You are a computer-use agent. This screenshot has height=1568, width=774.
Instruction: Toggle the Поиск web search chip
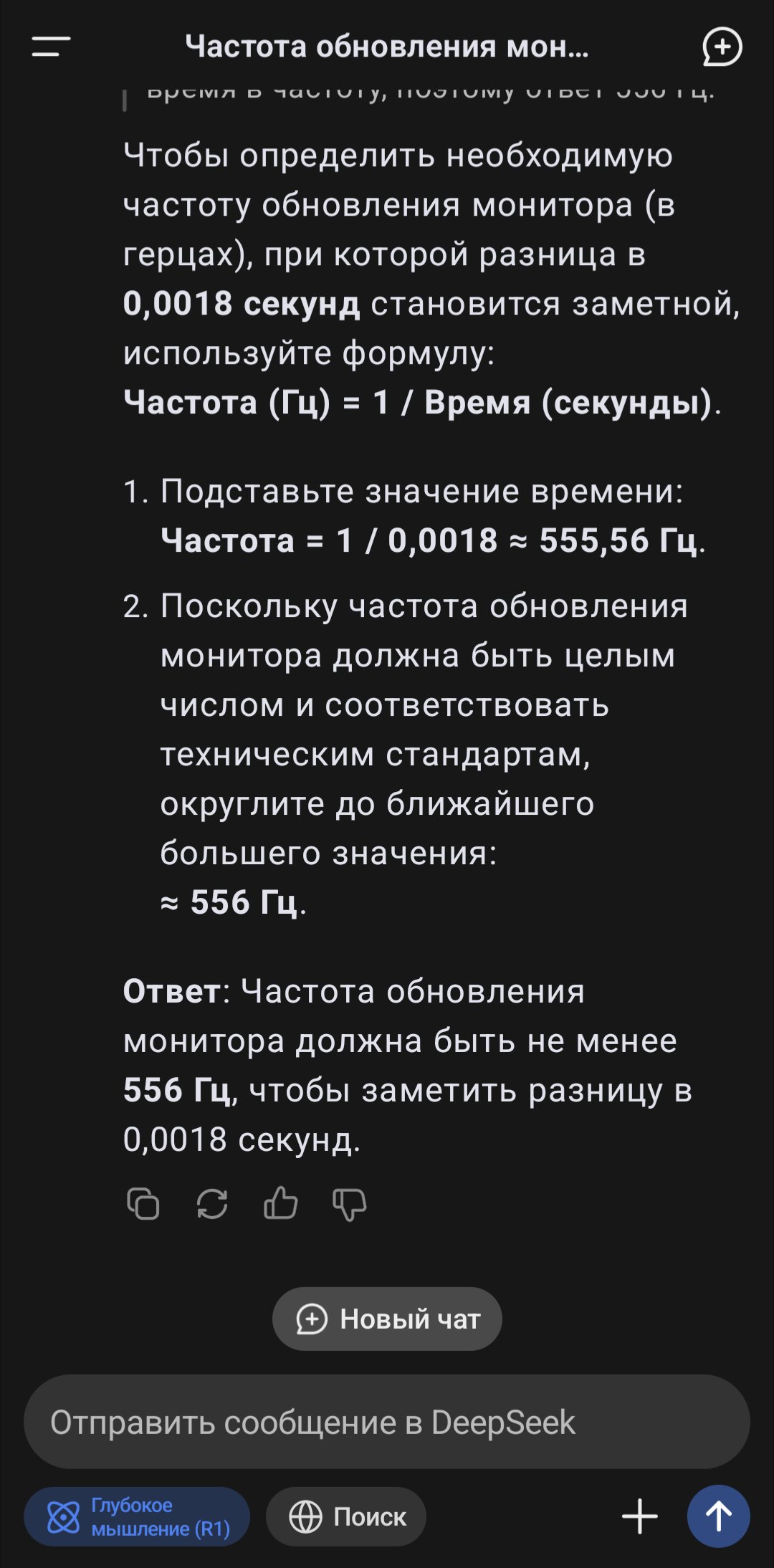pos(346,1516)
